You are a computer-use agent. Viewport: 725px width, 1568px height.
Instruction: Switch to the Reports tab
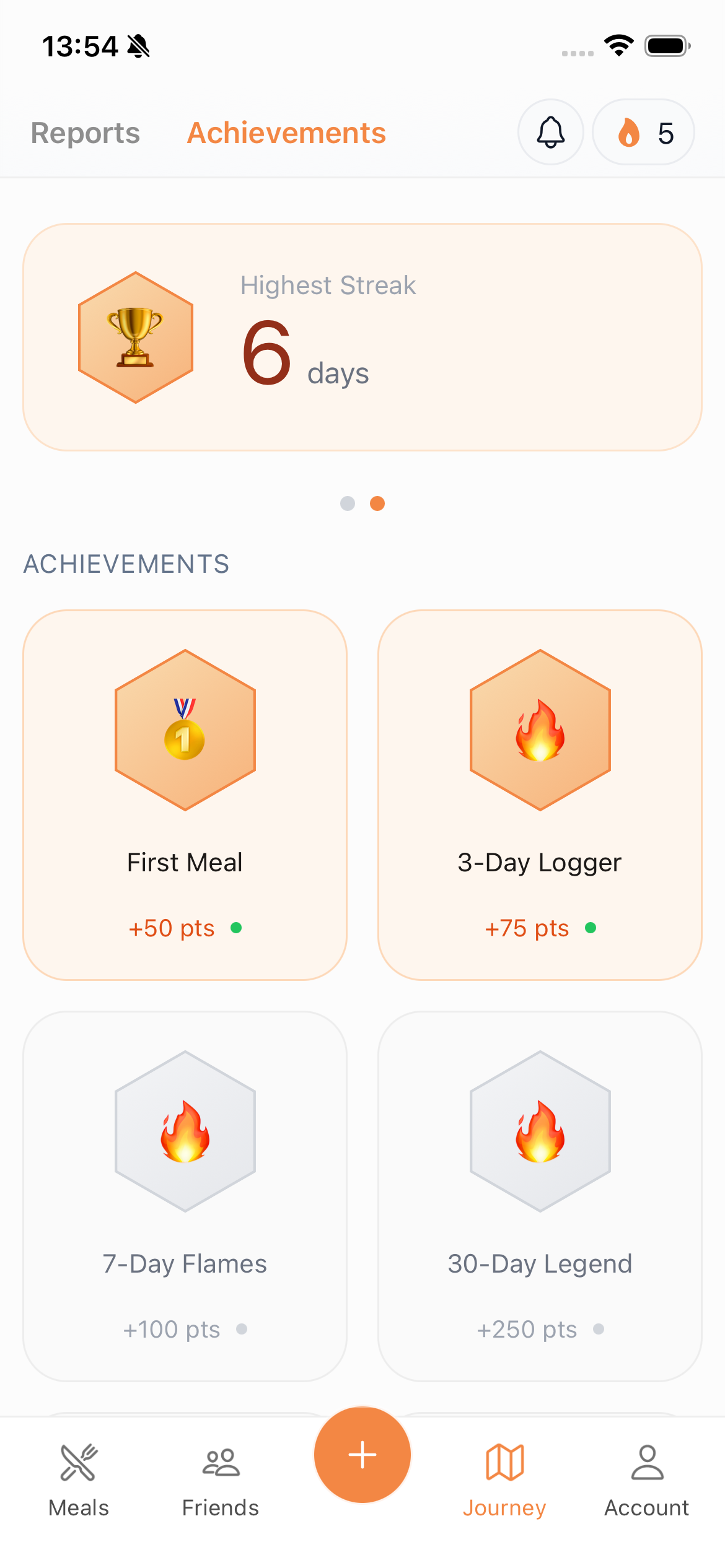(85, 132)
